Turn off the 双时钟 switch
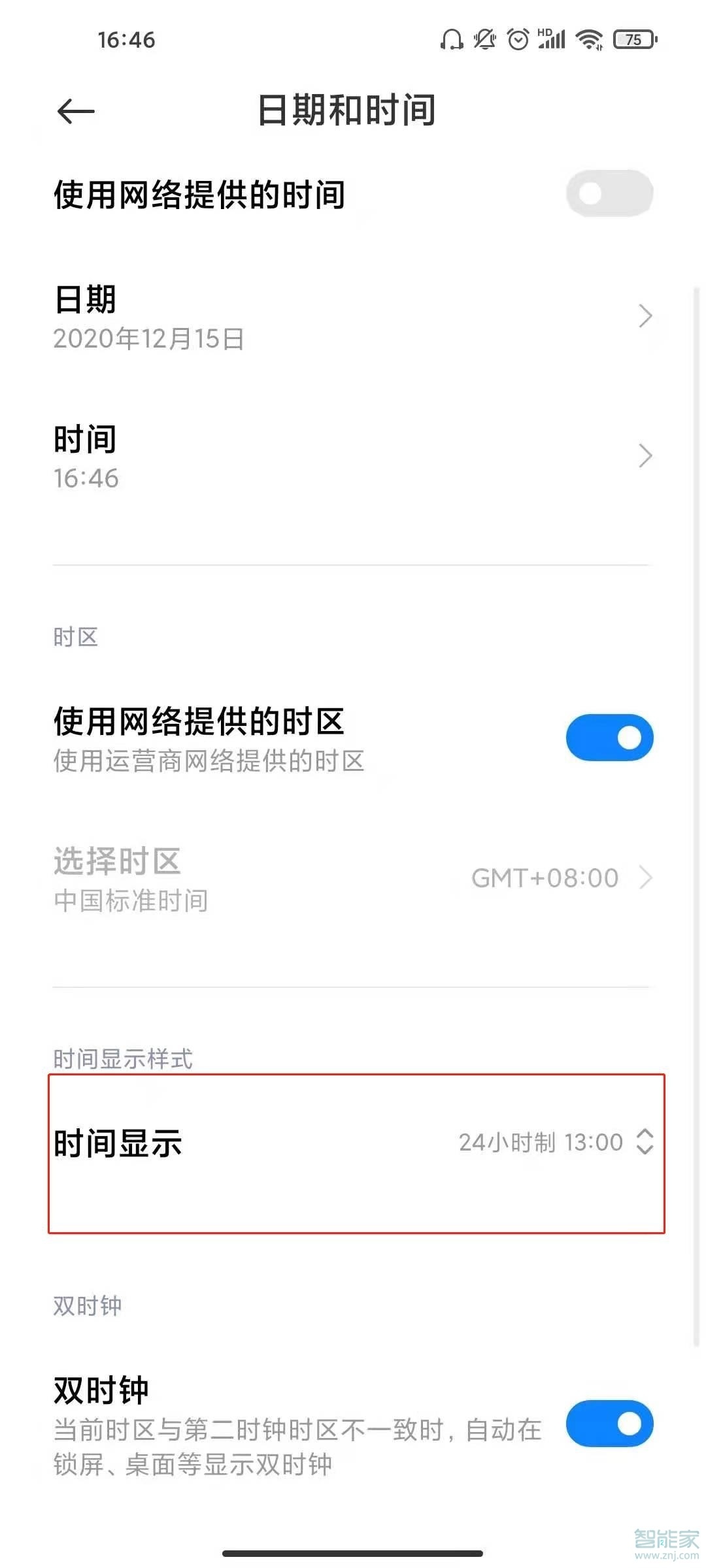706x1568 pixels. (609, 1424)
